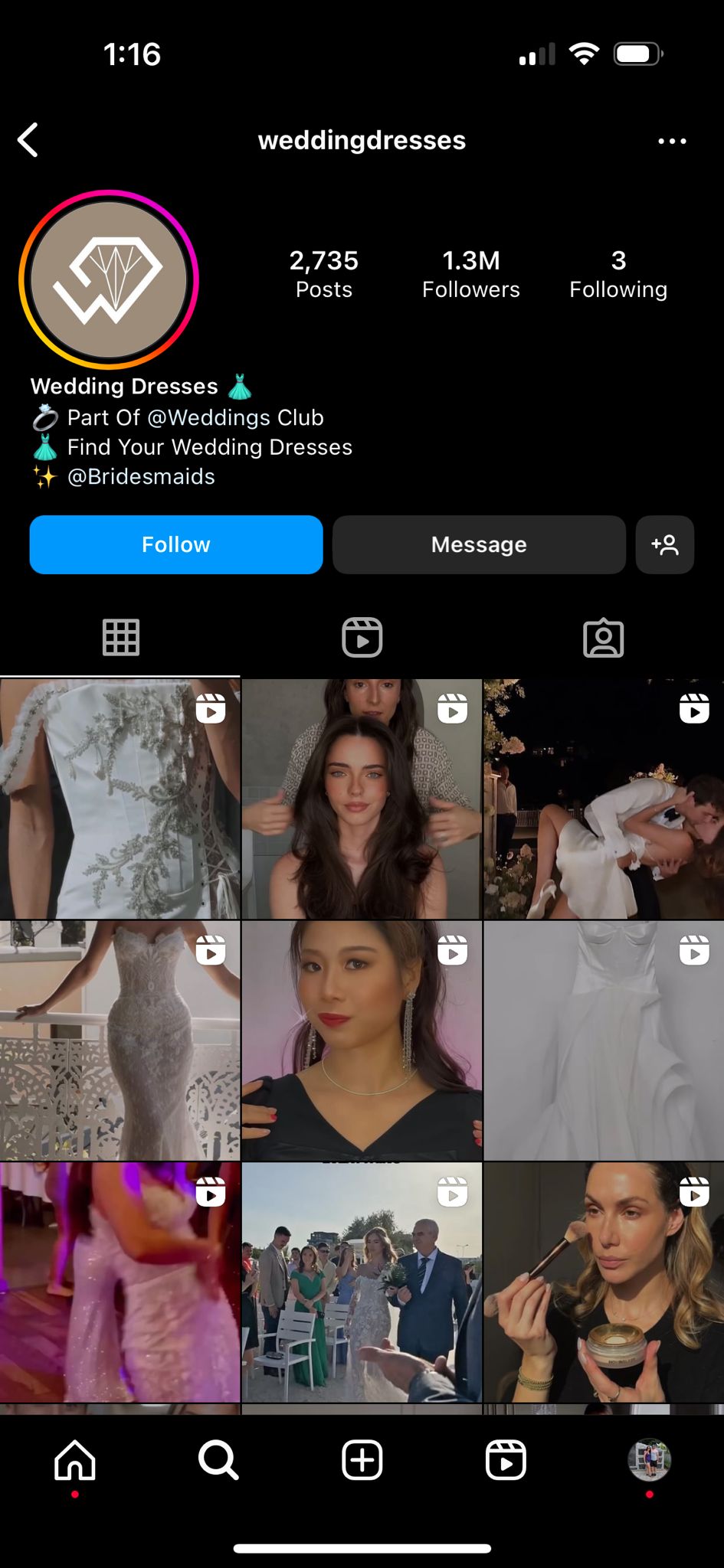
Task: Open the reel of the couple kissing at night
Action: coord(604,799)
